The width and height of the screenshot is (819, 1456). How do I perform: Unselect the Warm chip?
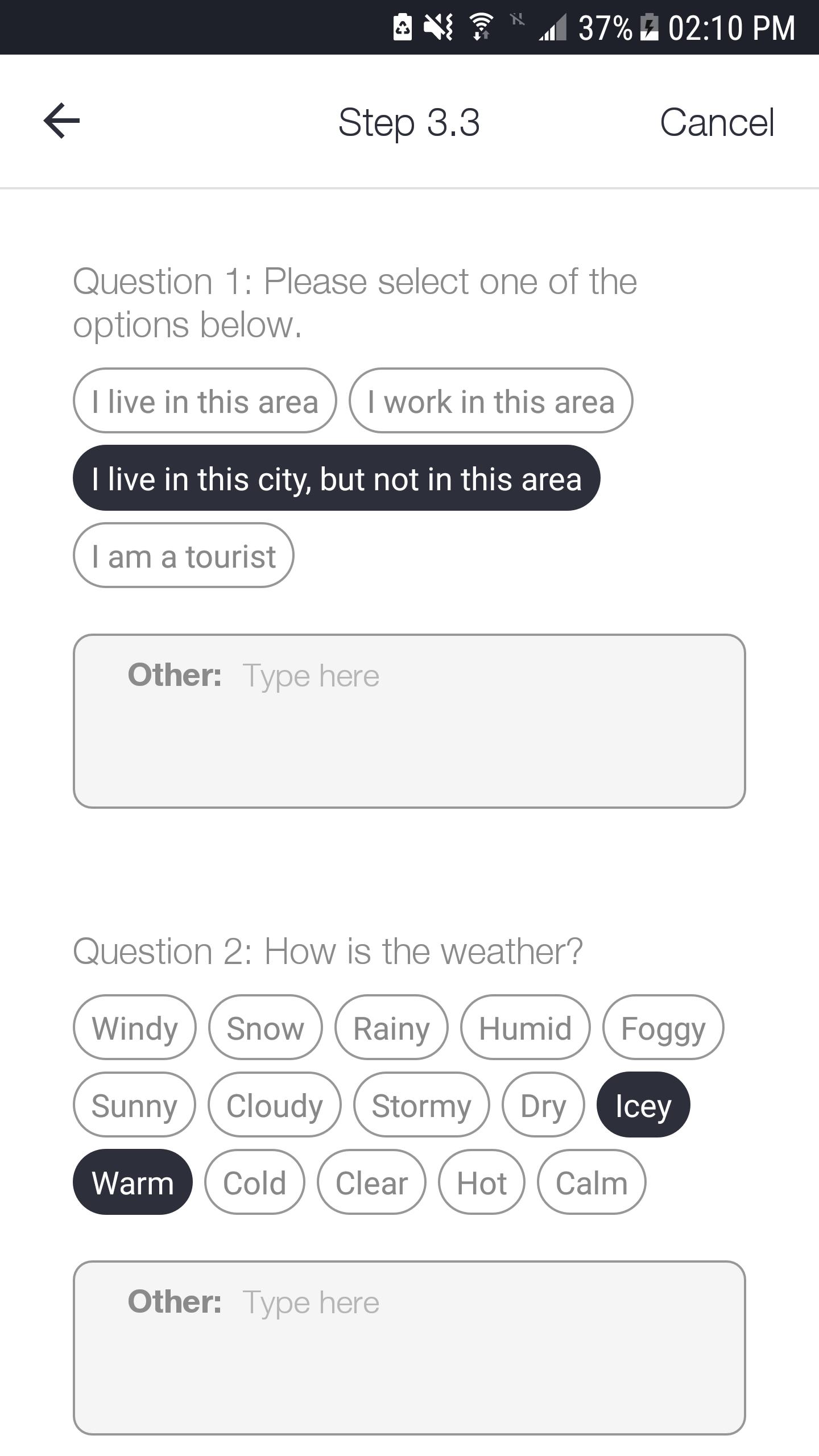(133, 1182)
